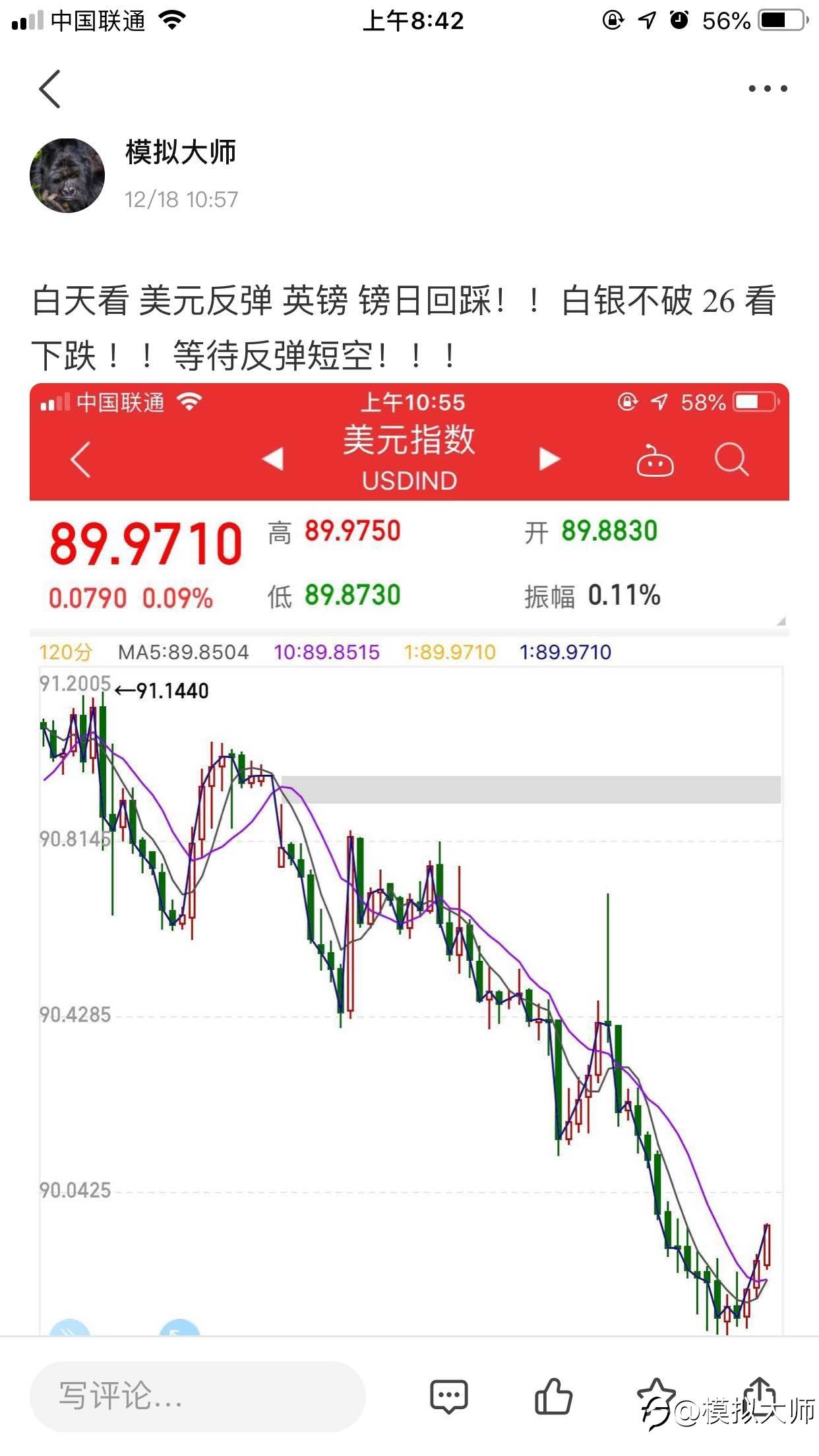The height and width of the screenshot is (1456, 819).
Task: Open the author name 模拟大师
Action: (181, 152)
